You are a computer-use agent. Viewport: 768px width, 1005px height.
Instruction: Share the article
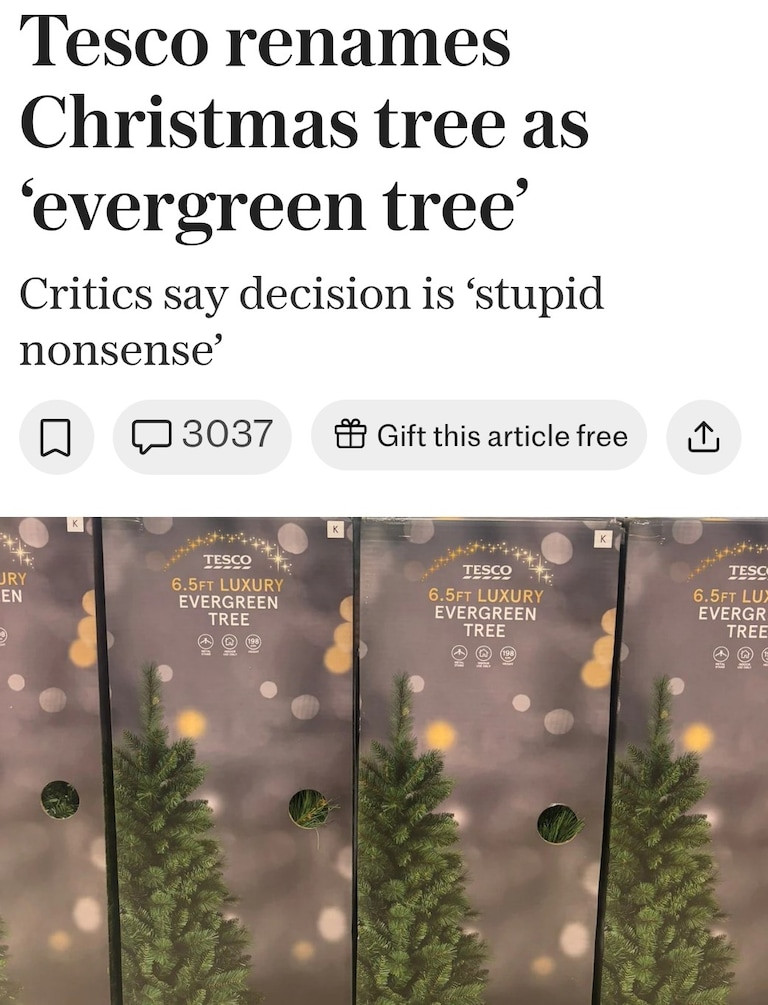click(703, 436)
